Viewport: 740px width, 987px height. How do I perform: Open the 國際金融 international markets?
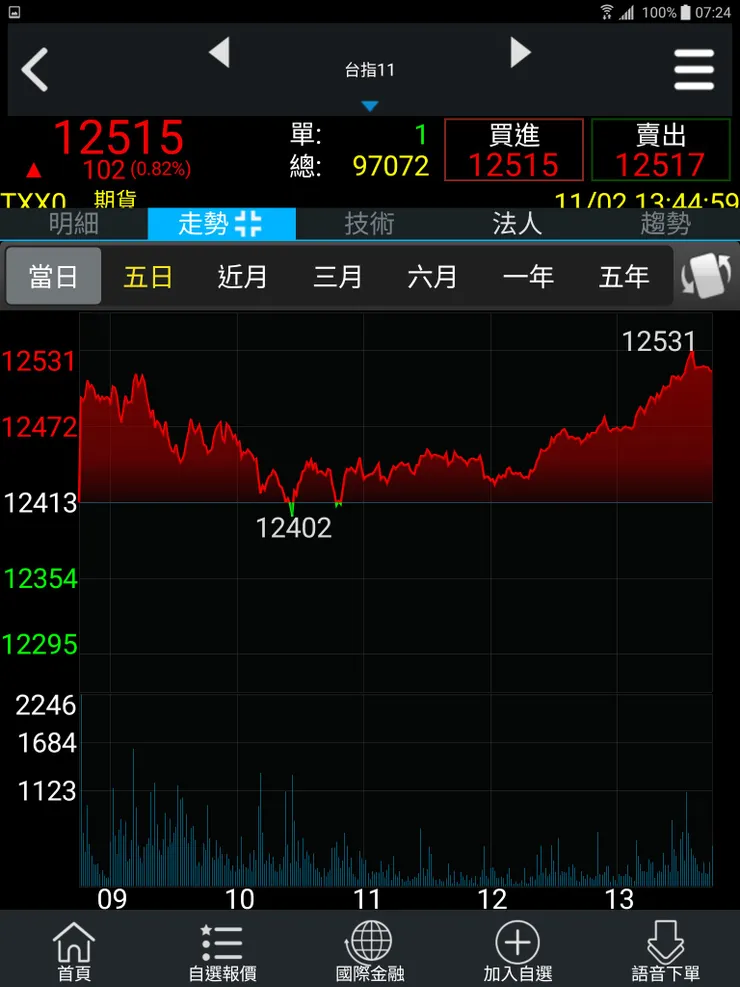pyautogui.click(x=370, y=950)
